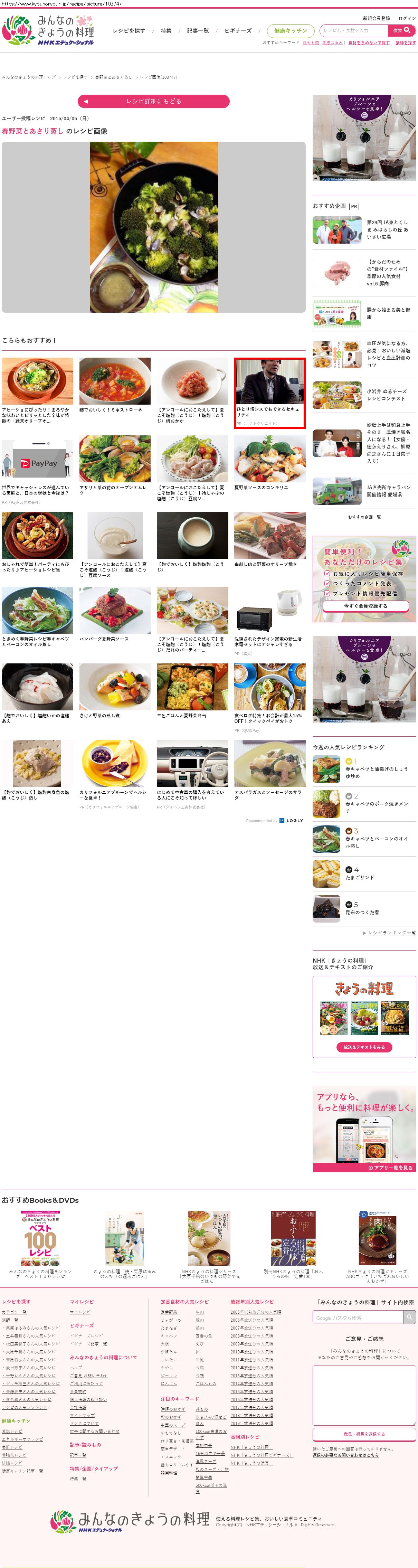418x1568 pixels.
Task: Tap the recipe name search field
Action: (x=354, y=30)
